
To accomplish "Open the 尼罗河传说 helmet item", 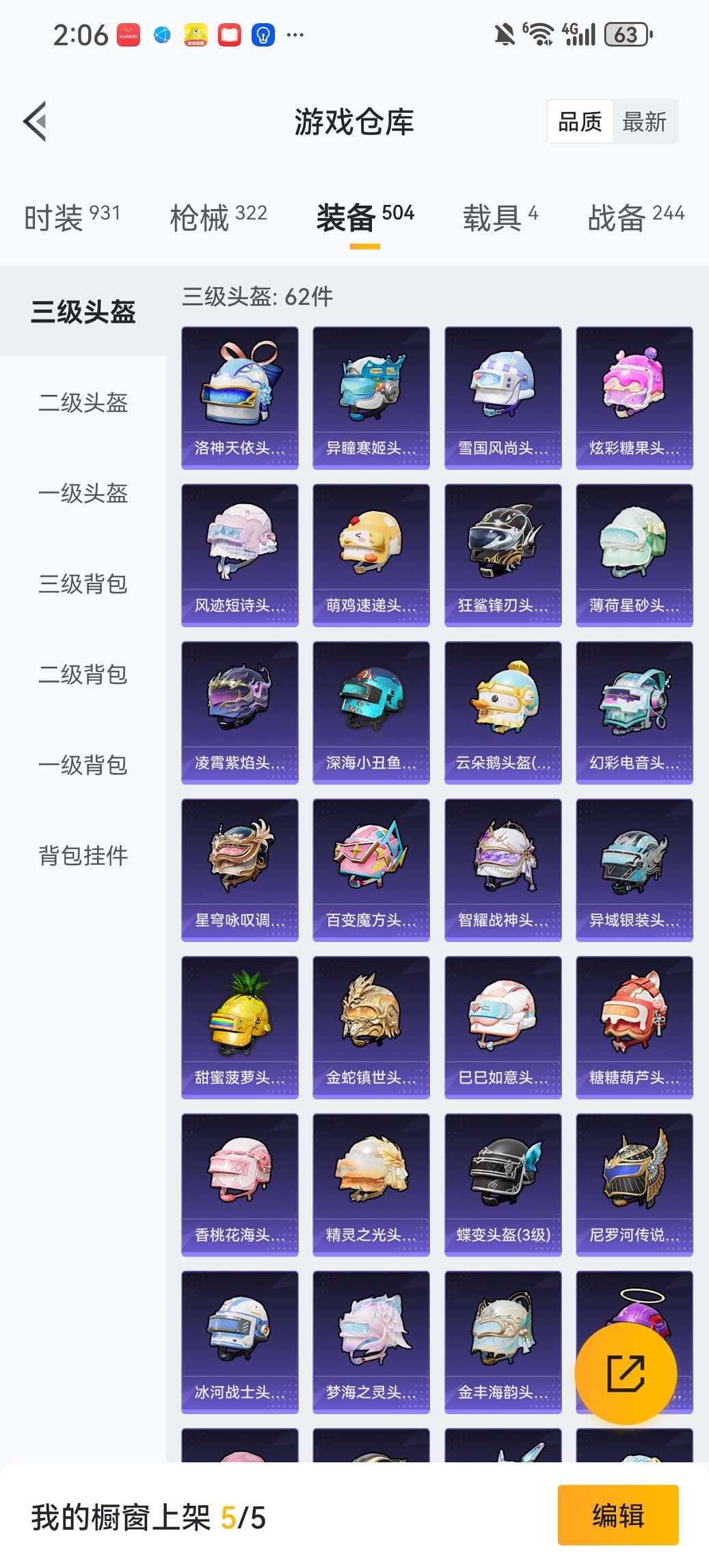I will [633, 1182].
